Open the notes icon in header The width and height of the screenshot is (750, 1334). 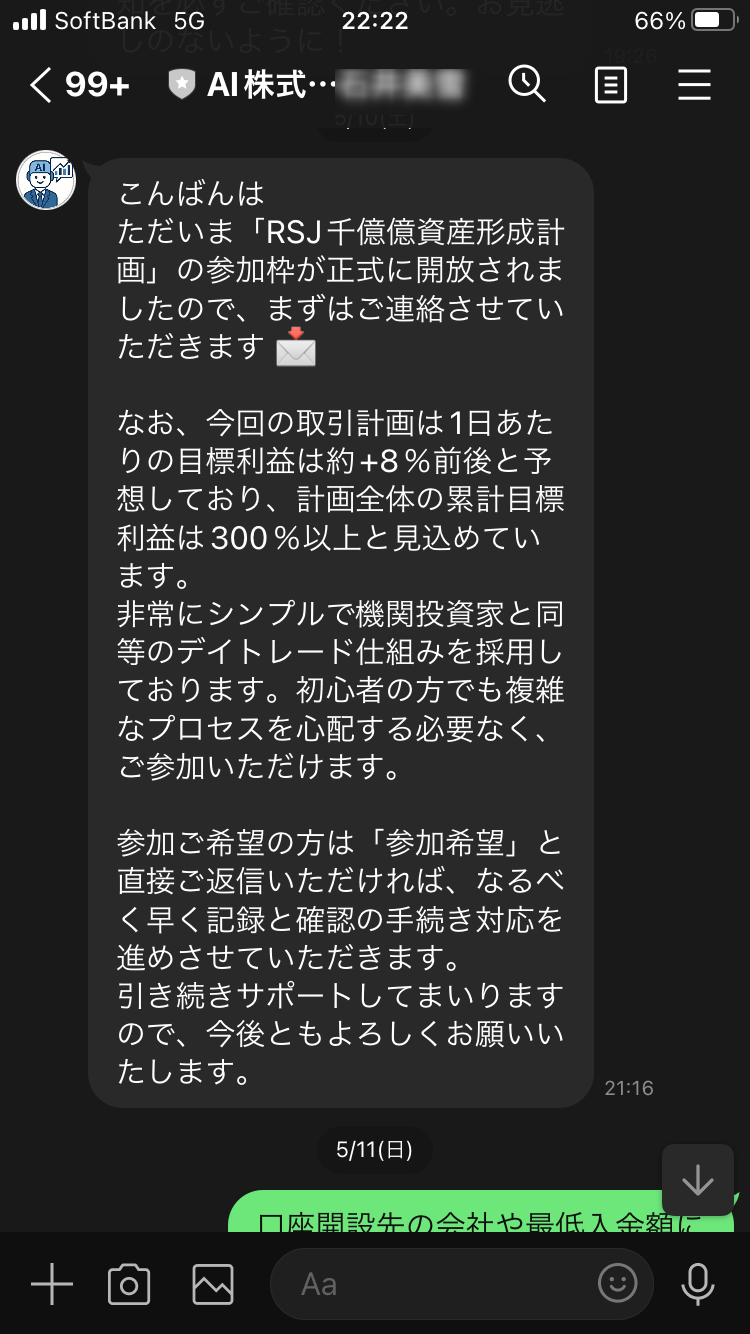610,86
